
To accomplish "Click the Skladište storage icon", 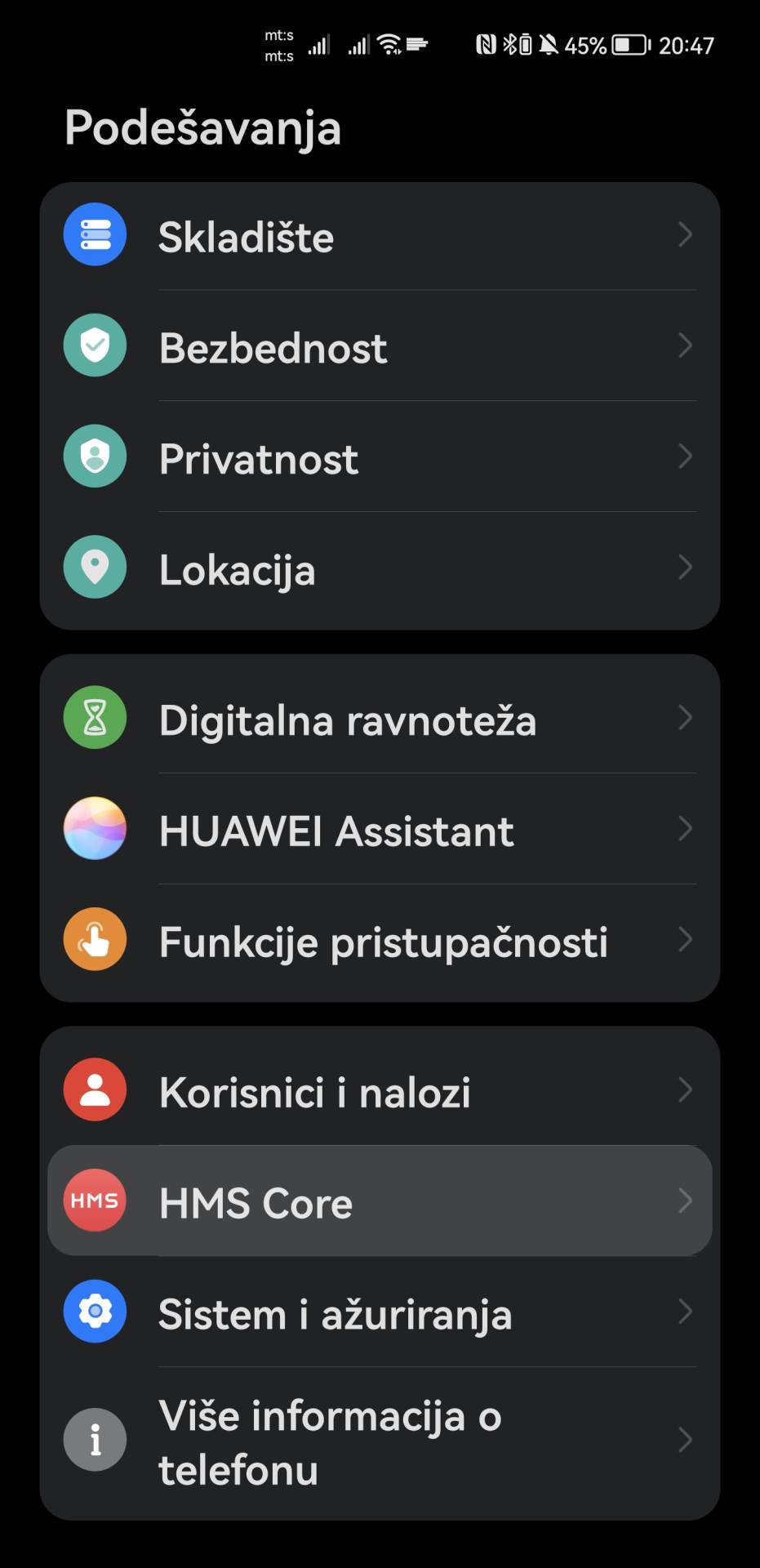I will (x=95, y=234).
